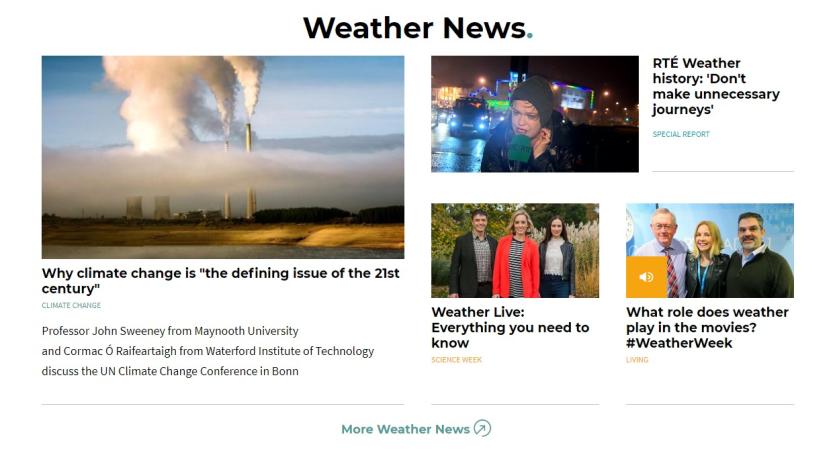
Task: Go to More Weather News
Action: pos(416,429)
